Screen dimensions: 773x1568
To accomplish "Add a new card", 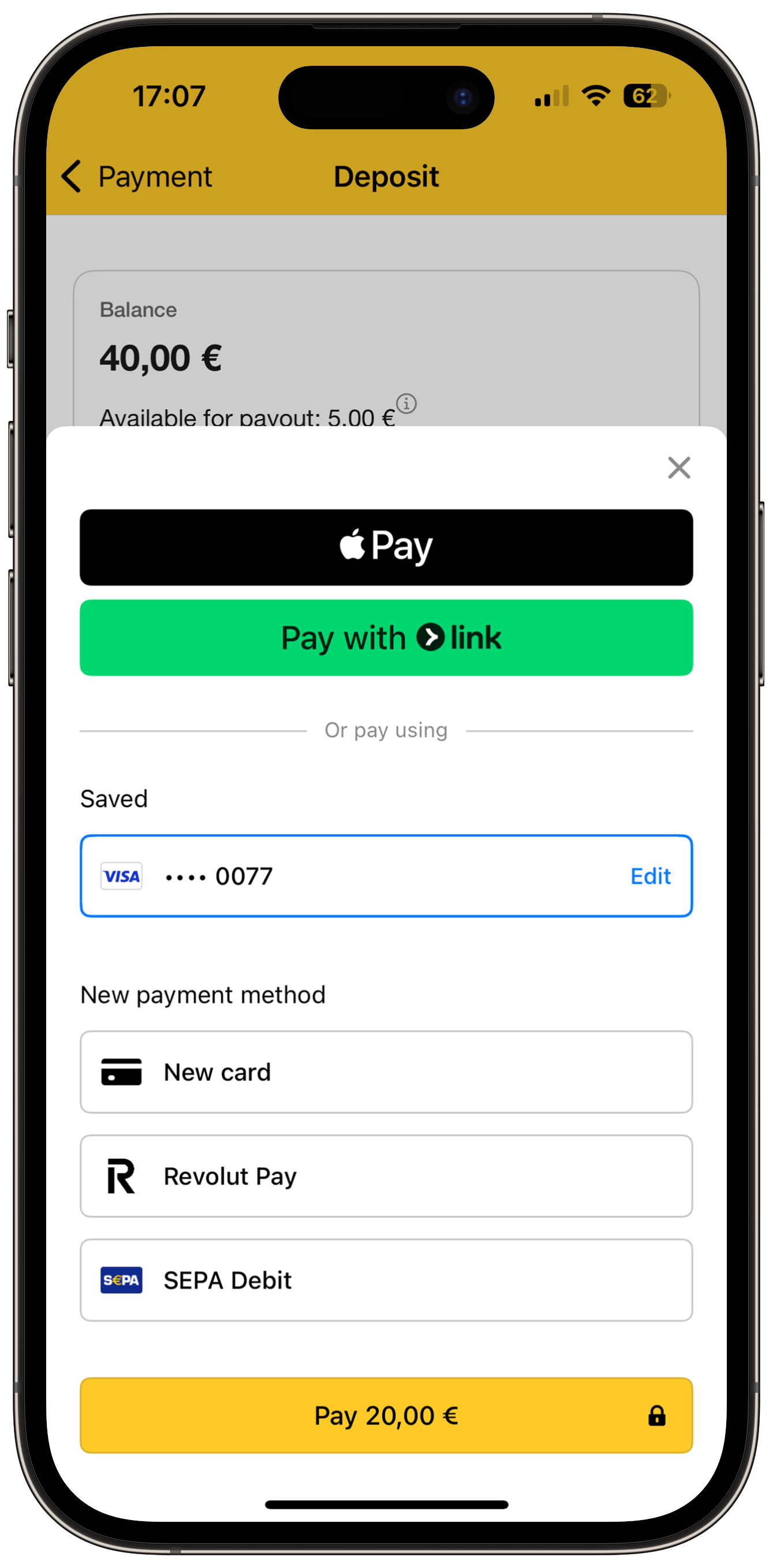I will point(386,1072).
